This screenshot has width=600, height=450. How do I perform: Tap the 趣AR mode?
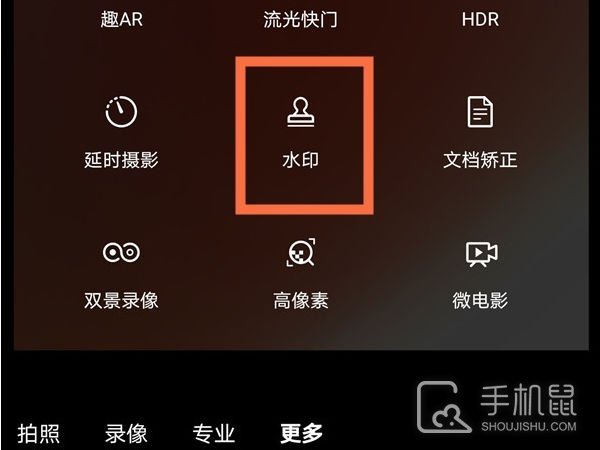click(121, 19)
